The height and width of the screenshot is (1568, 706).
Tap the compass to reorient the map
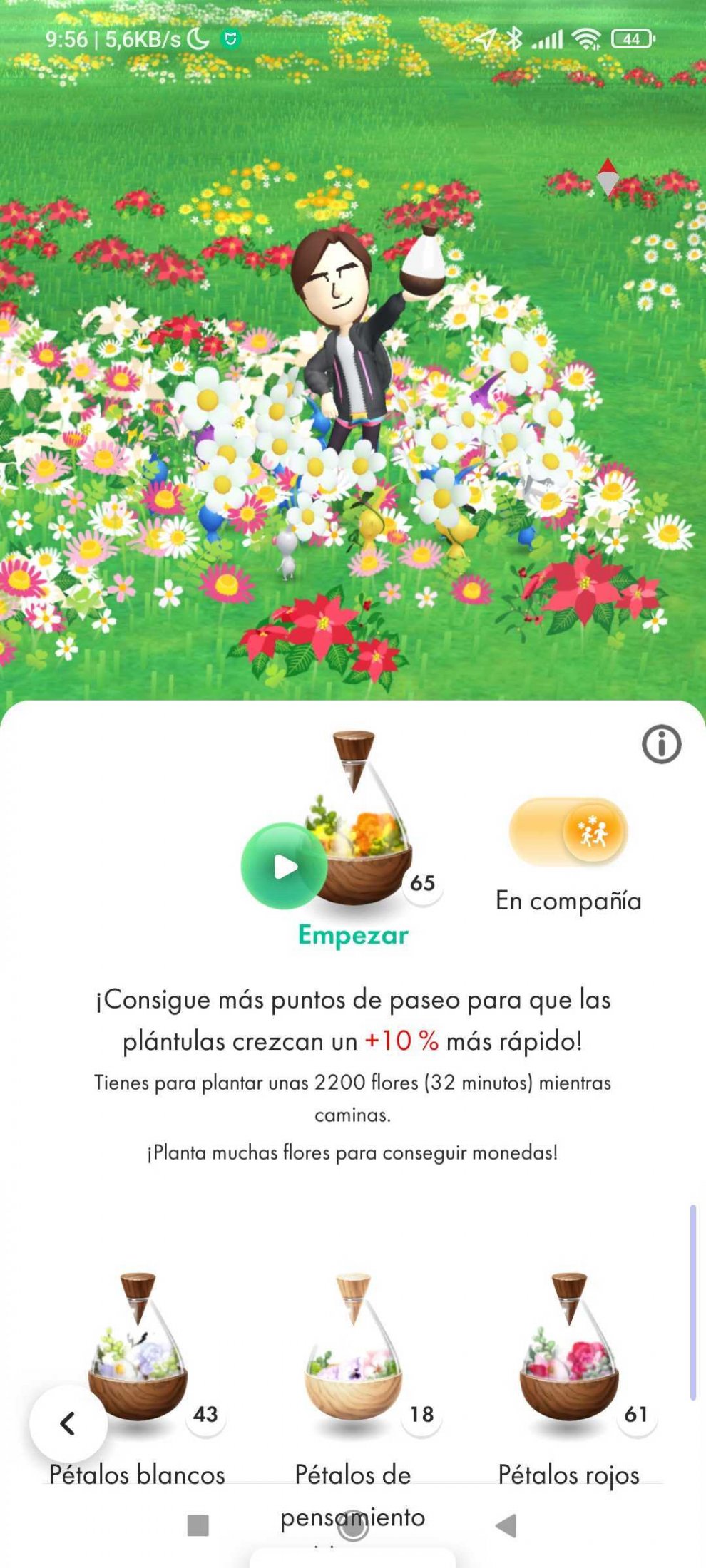(x=607, y=177)
